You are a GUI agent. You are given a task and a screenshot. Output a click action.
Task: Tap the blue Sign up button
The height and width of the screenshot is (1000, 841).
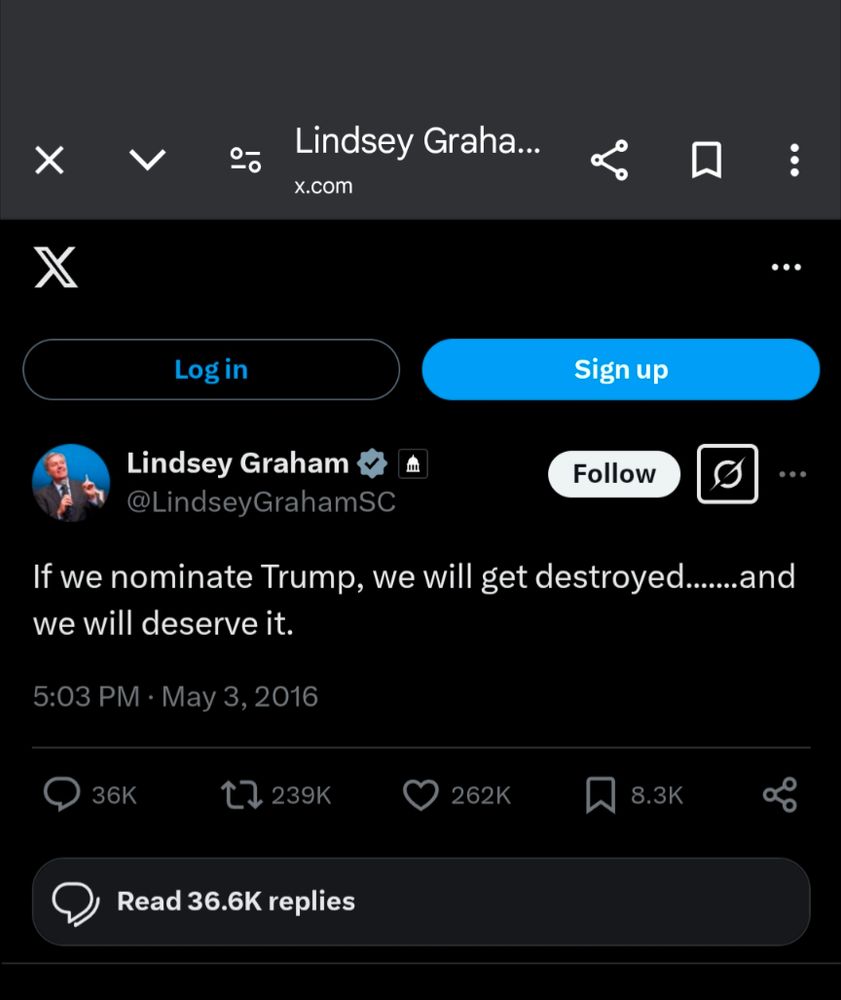[x=620, y=370]
